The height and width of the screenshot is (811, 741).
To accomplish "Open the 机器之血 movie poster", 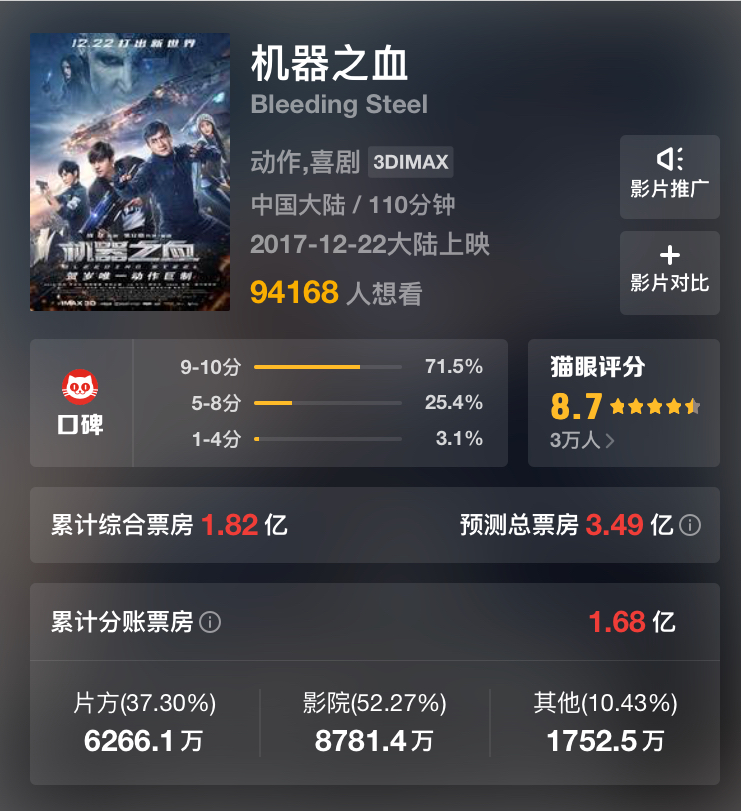I will coord(130,172).
